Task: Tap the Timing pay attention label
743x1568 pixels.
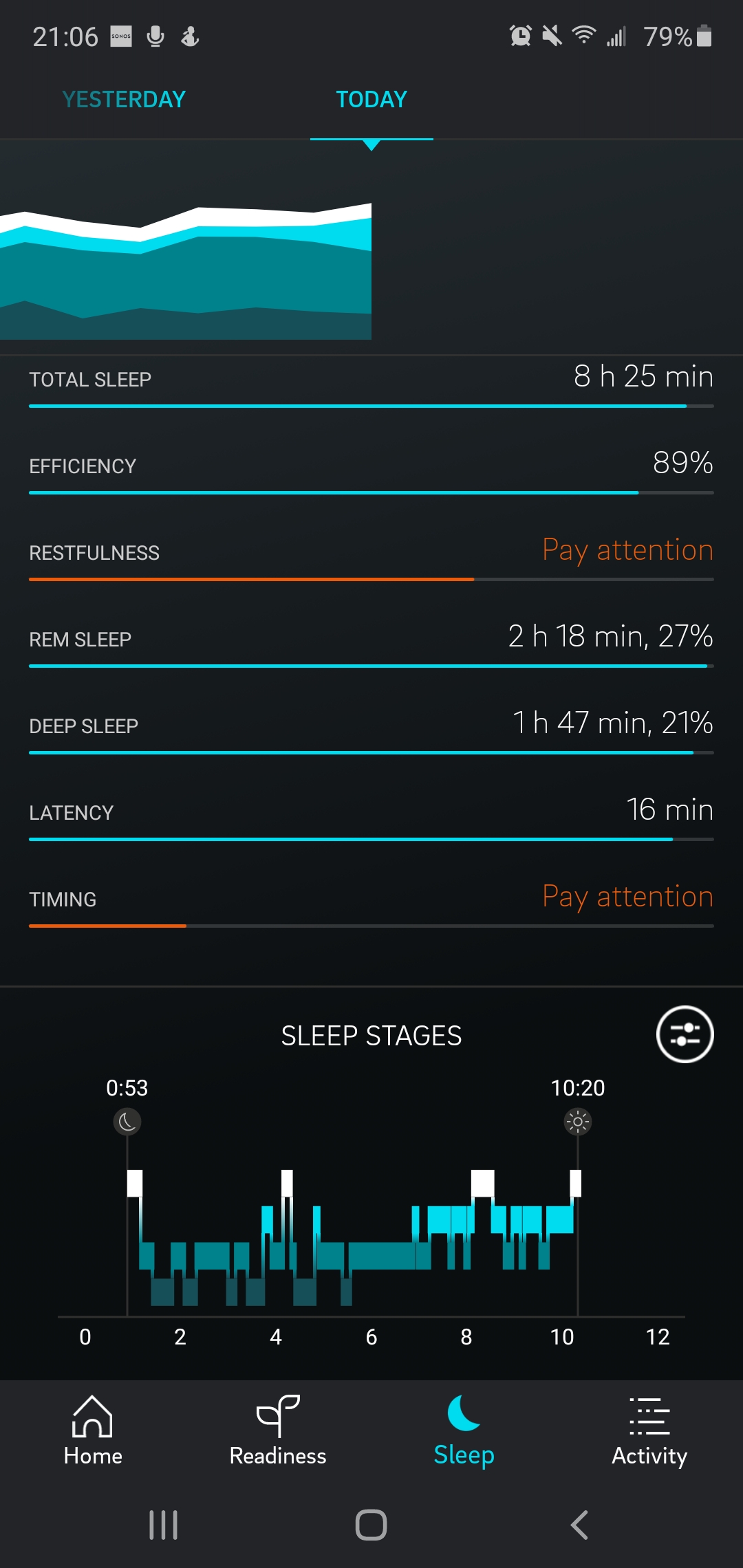Action: pos(627,897)
